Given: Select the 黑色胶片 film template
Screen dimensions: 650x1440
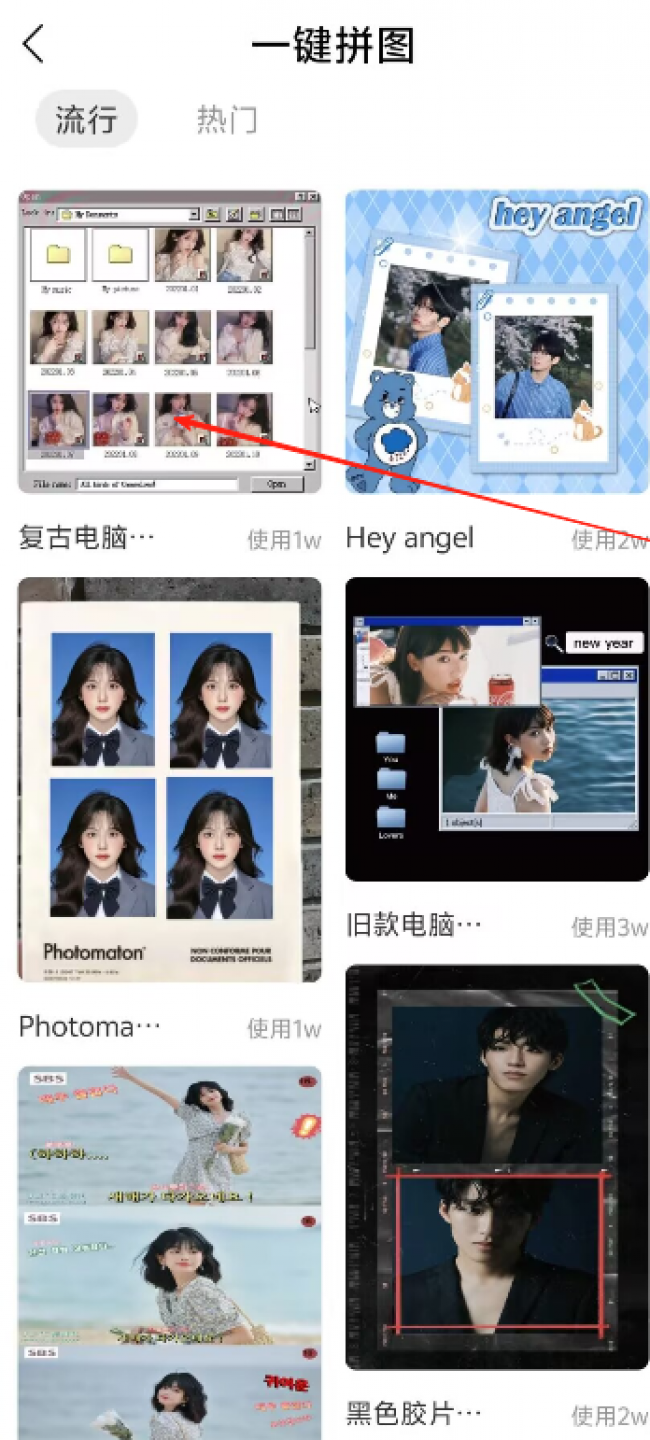Looking at the screenshot, I should tap(497, 1167).
